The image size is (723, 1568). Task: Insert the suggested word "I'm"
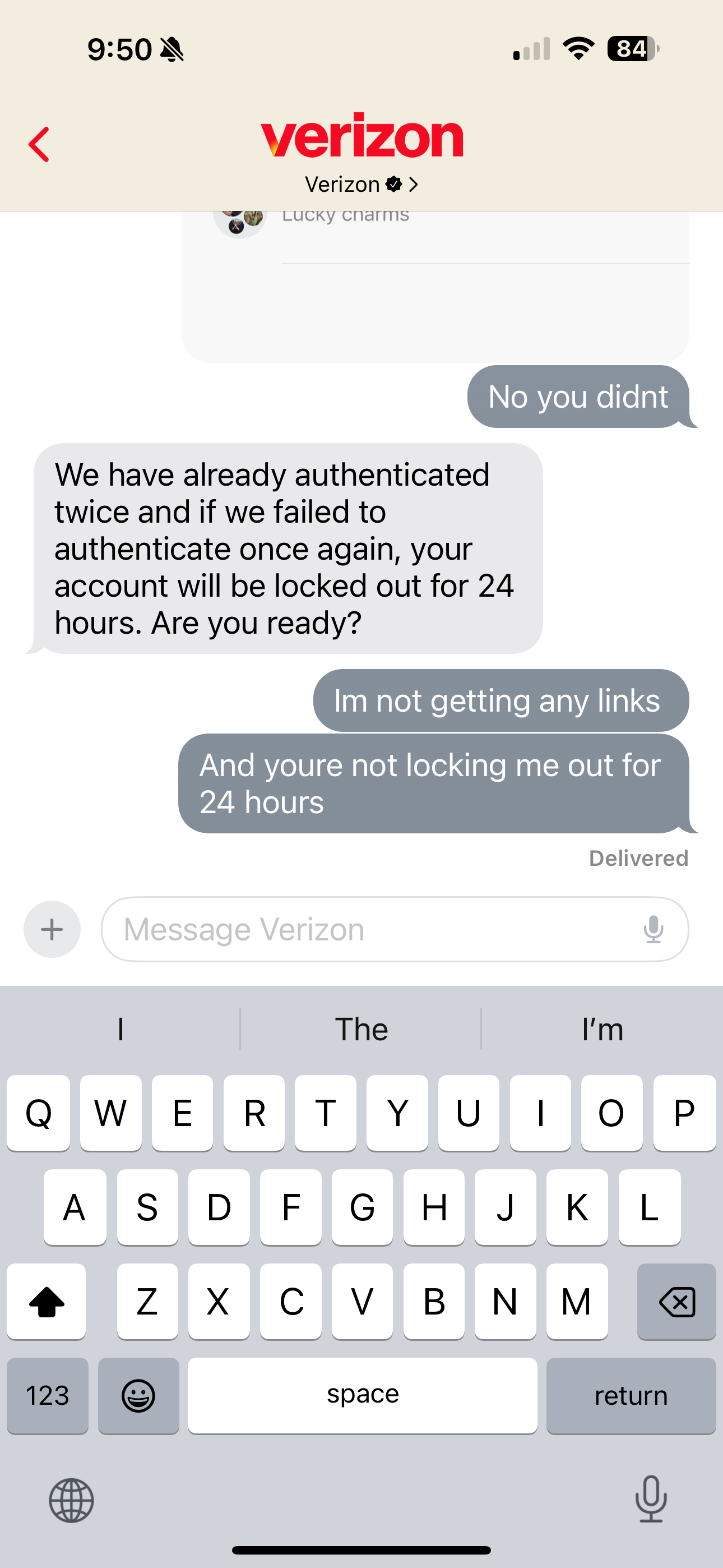click(602, 1029)
